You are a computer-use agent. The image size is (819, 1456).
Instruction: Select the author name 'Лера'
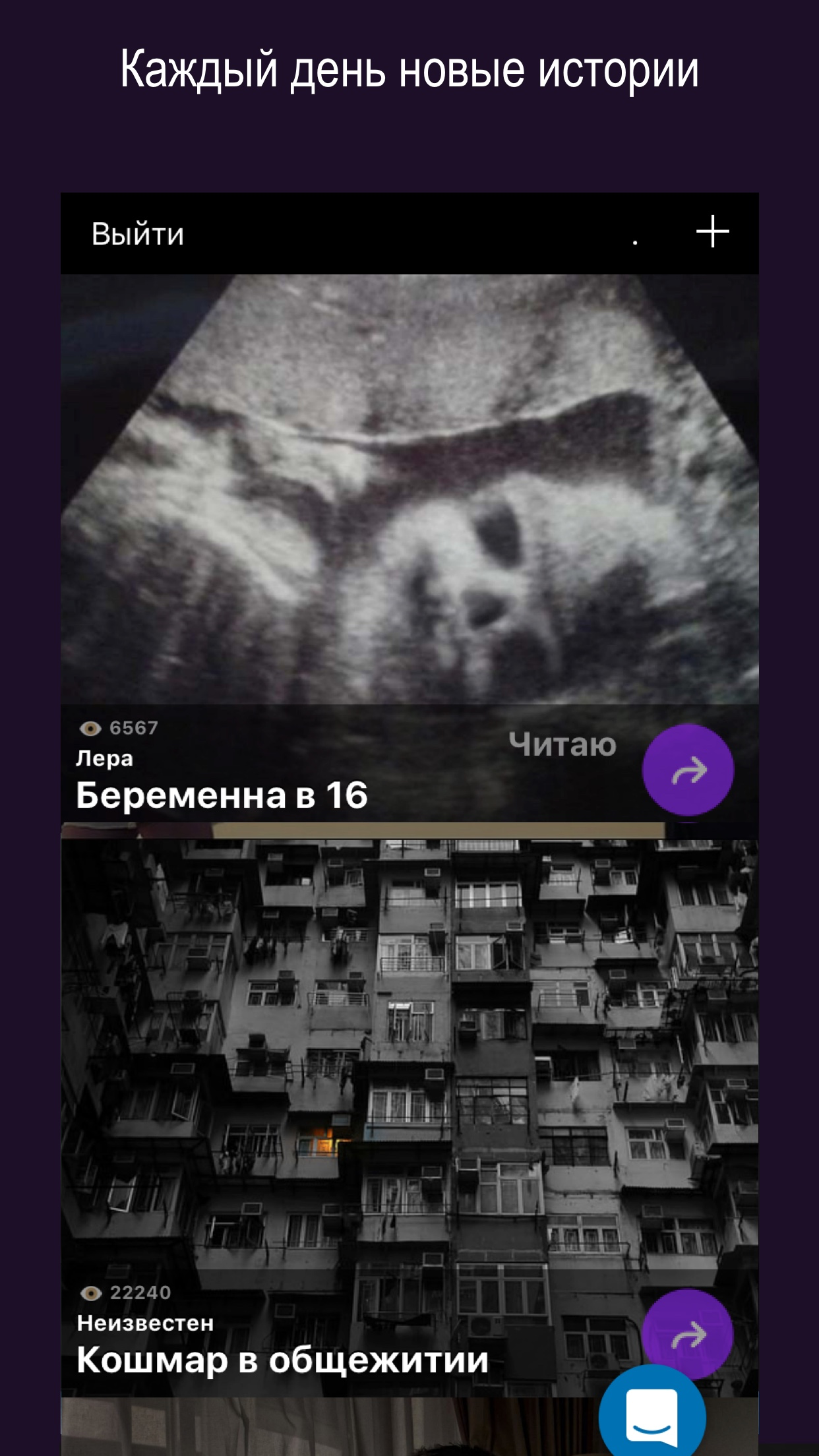tap(104, 760)
